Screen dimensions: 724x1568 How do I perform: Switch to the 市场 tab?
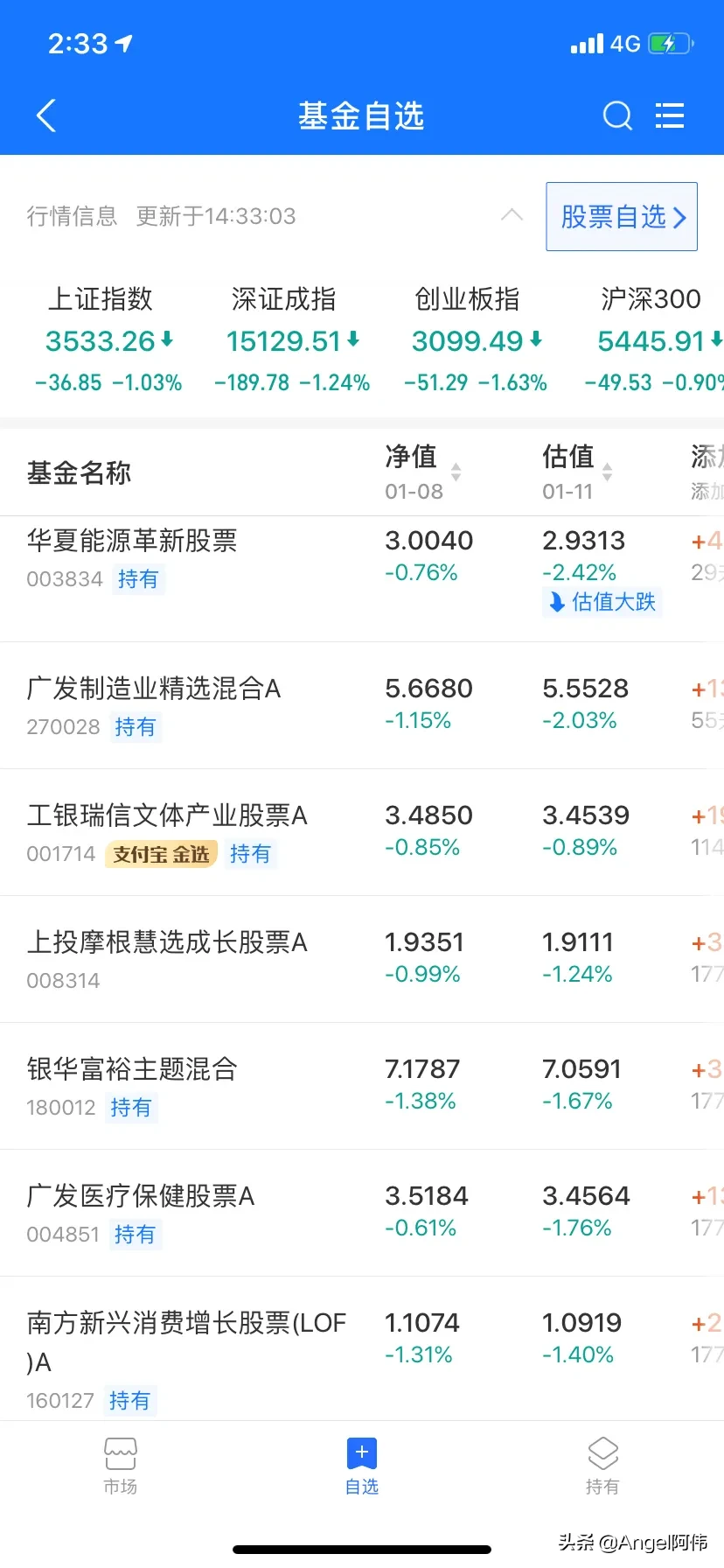121,1466
